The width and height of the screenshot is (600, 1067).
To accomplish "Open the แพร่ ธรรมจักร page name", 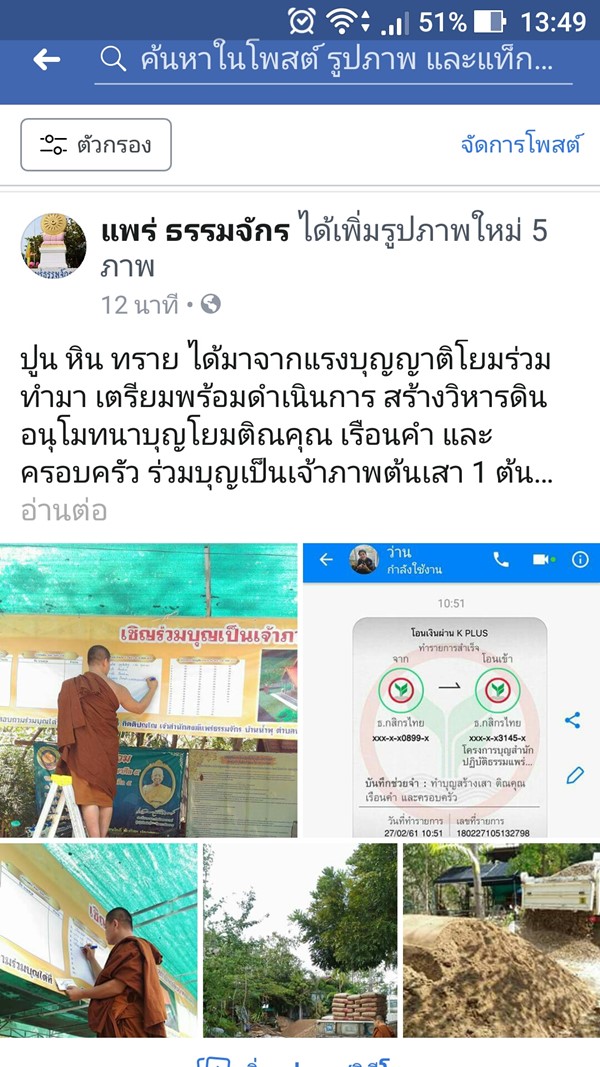I will pyautogui.click(x=195, y=232).
